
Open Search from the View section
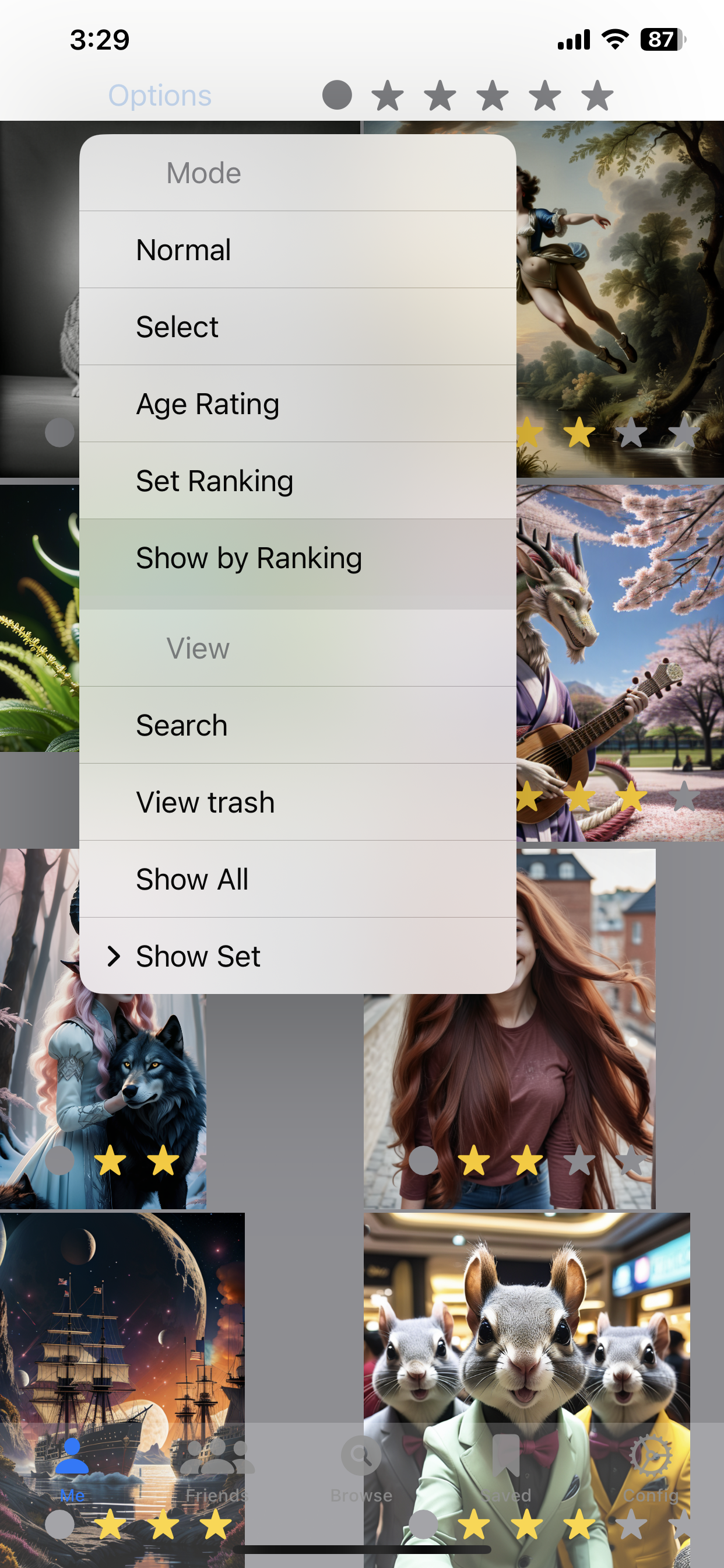pos(297,725)
